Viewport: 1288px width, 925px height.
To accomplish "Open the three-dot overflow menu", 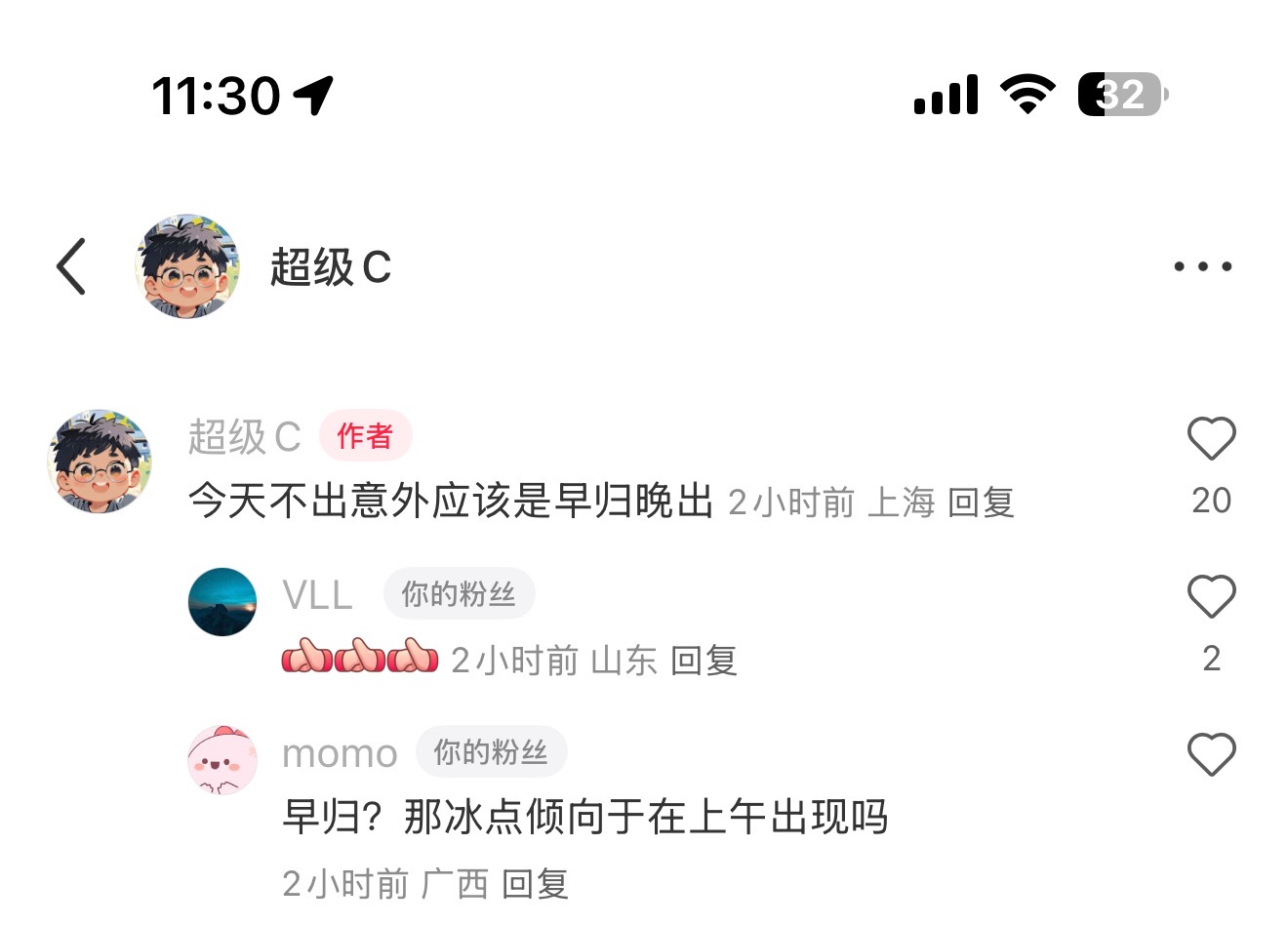I will click(x=1202, y=266).
